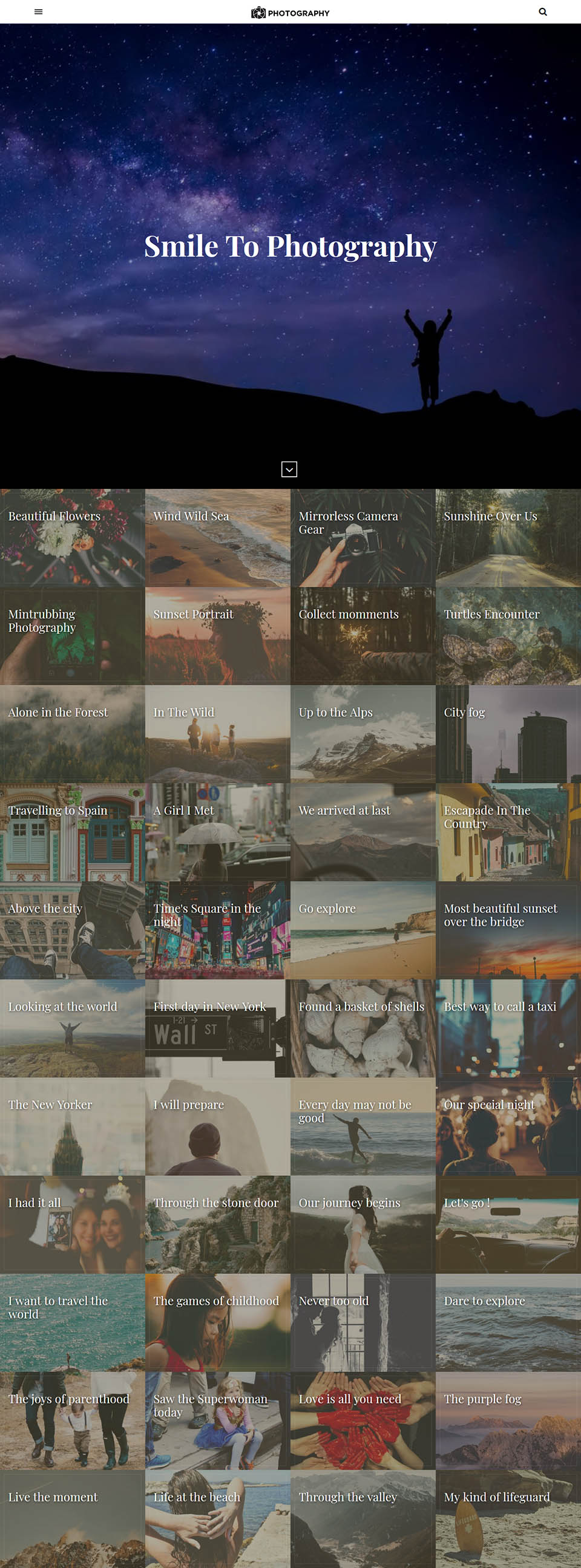Viewport: 581px width, 1568px height.
Task: Open the search icon
Action: click(x=543, y=11)
